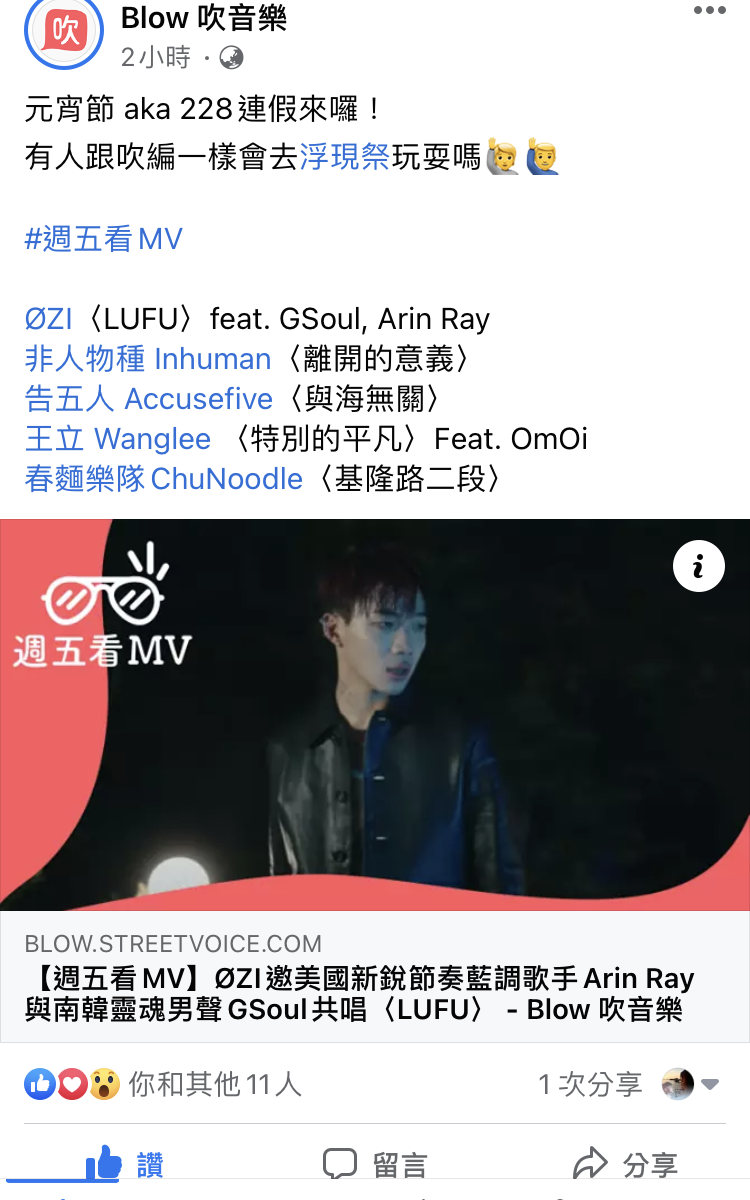Viewport: 750px width, 1200px height.
Task: Open the #週五看MV hashtag
Action: [104, 239]
